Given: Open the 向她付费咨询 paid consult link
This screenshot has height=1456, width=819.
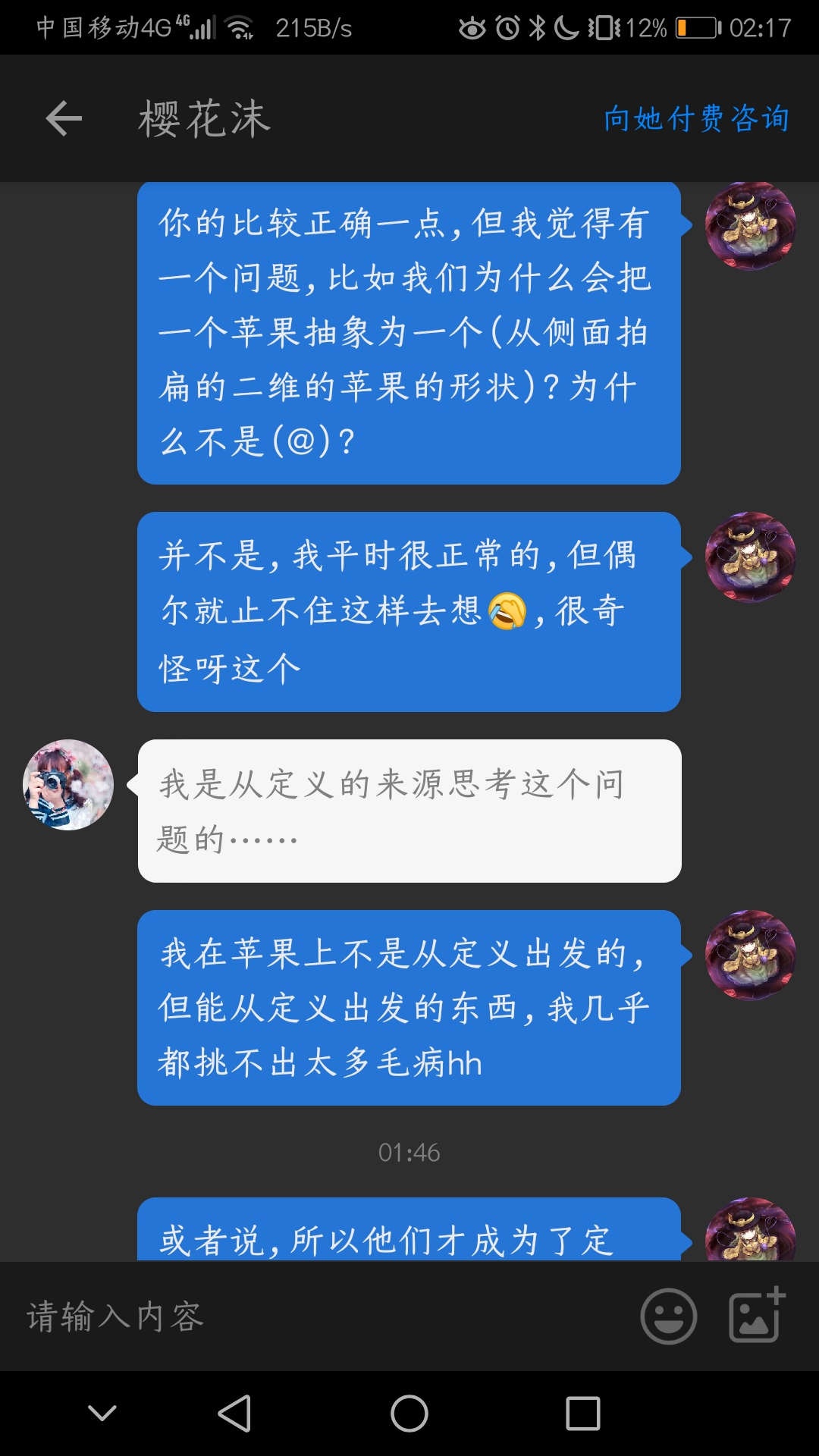Looking at the screenshot, I should (x=696, y=119).
